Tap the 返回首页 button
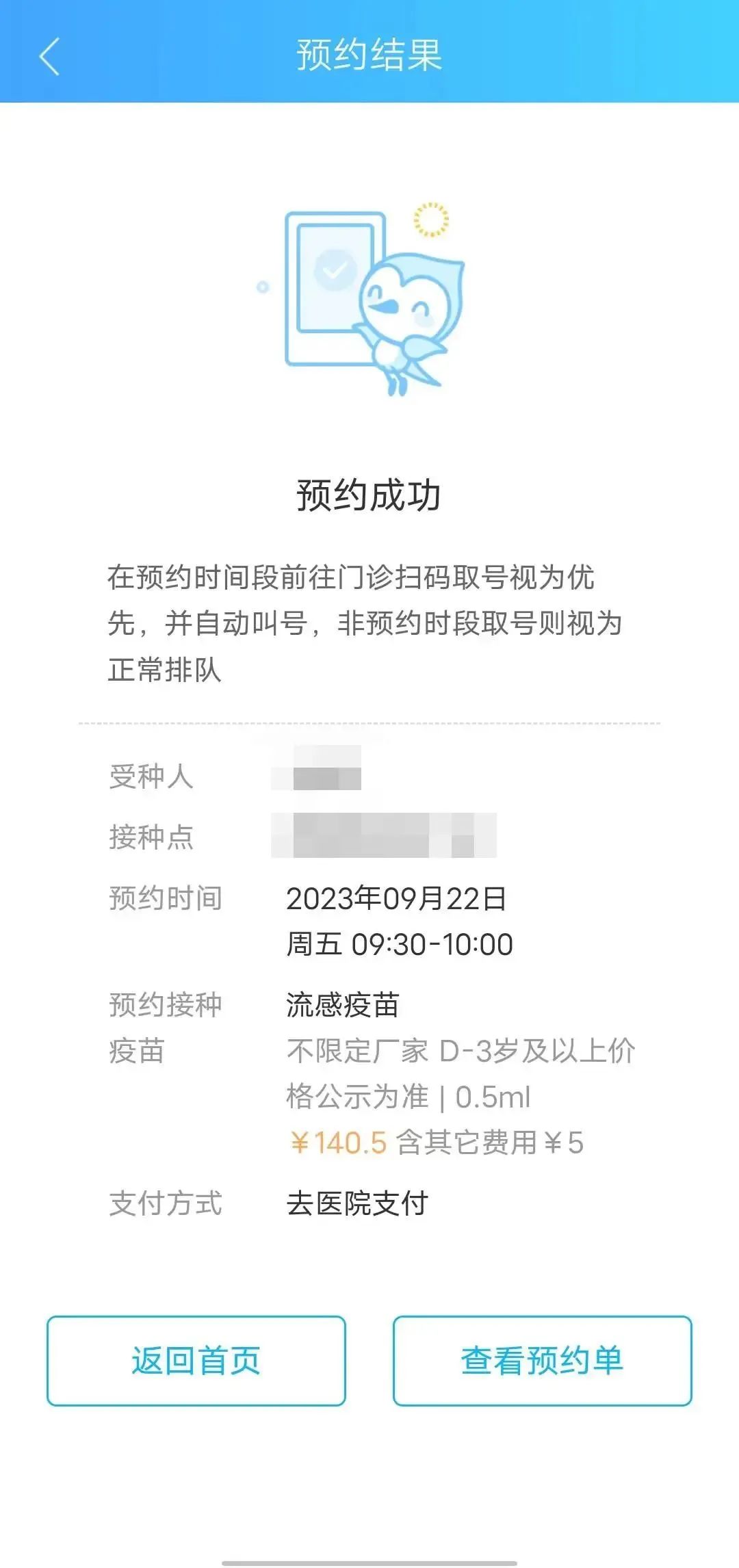Image resolution: width=739 pixels, height=1568 pixels. coord(196,1361)
